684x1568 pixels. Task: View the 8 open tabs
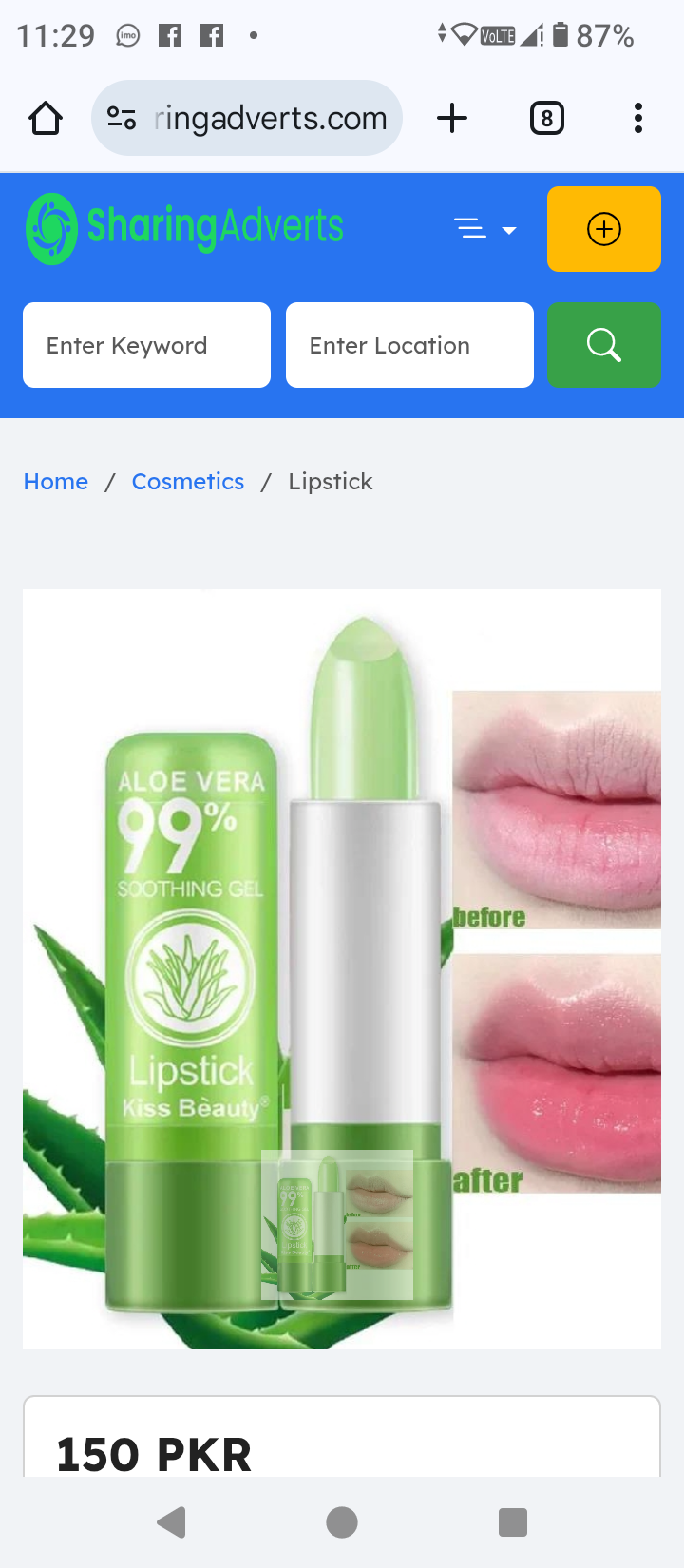click(x=546, y=119)
